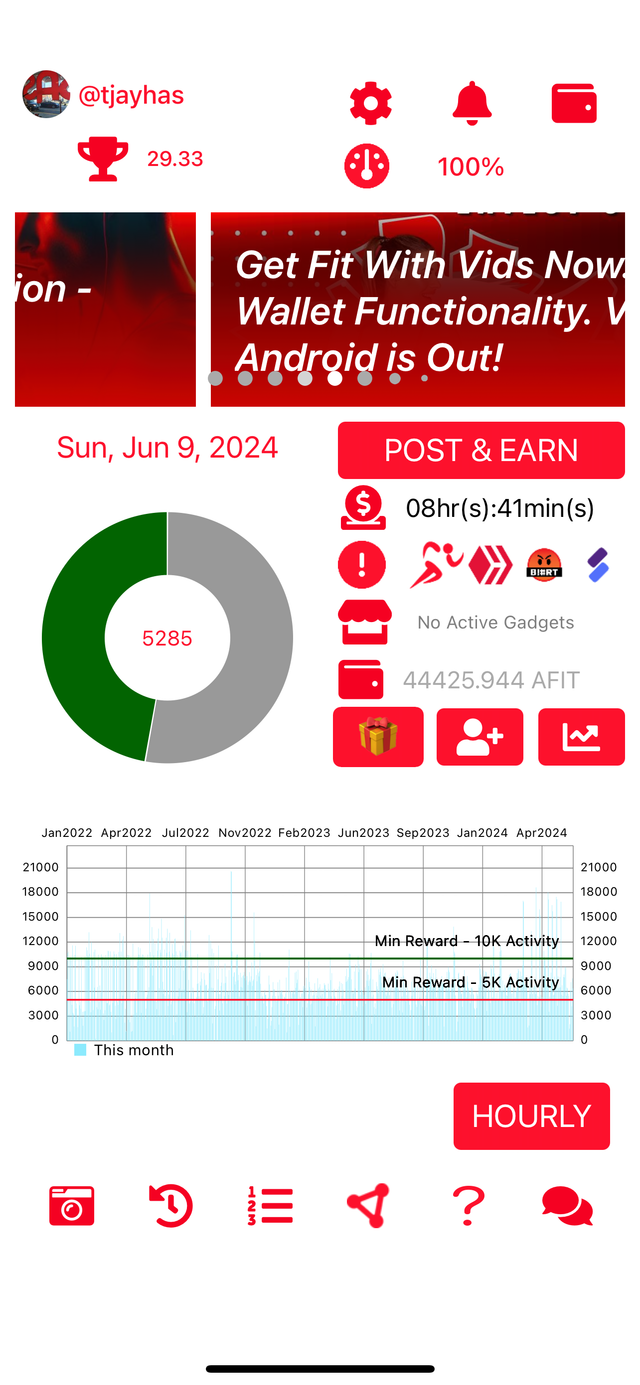The height and width of the screenshot is (1385, 640).
Task: View the activity history icon
Action: click(x=170, y=1206)
